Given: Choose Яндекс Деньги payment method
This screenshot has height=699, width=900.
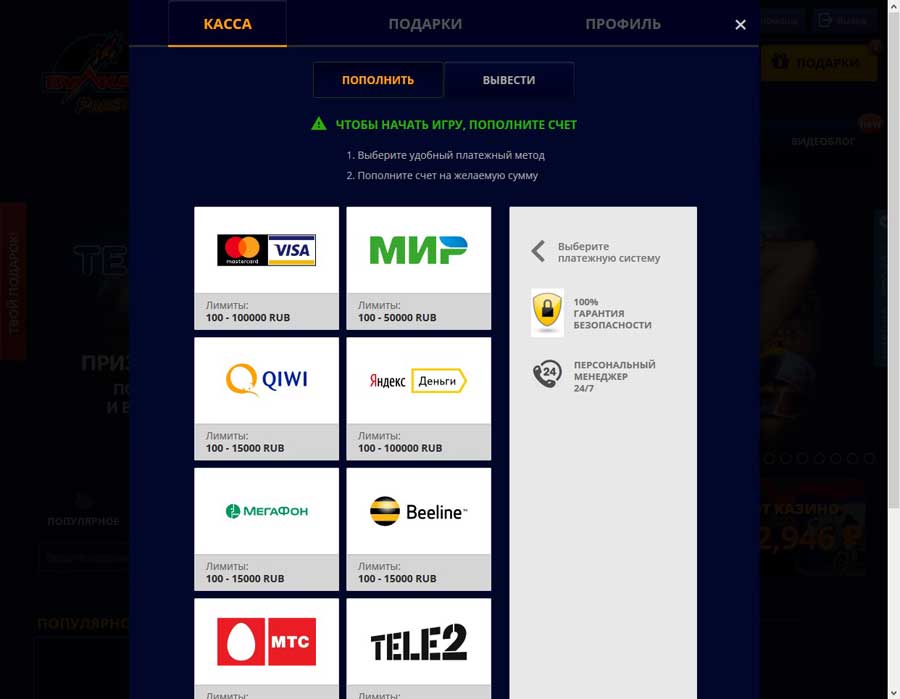Looking at the screenshot, I should [x=418, y=380].
